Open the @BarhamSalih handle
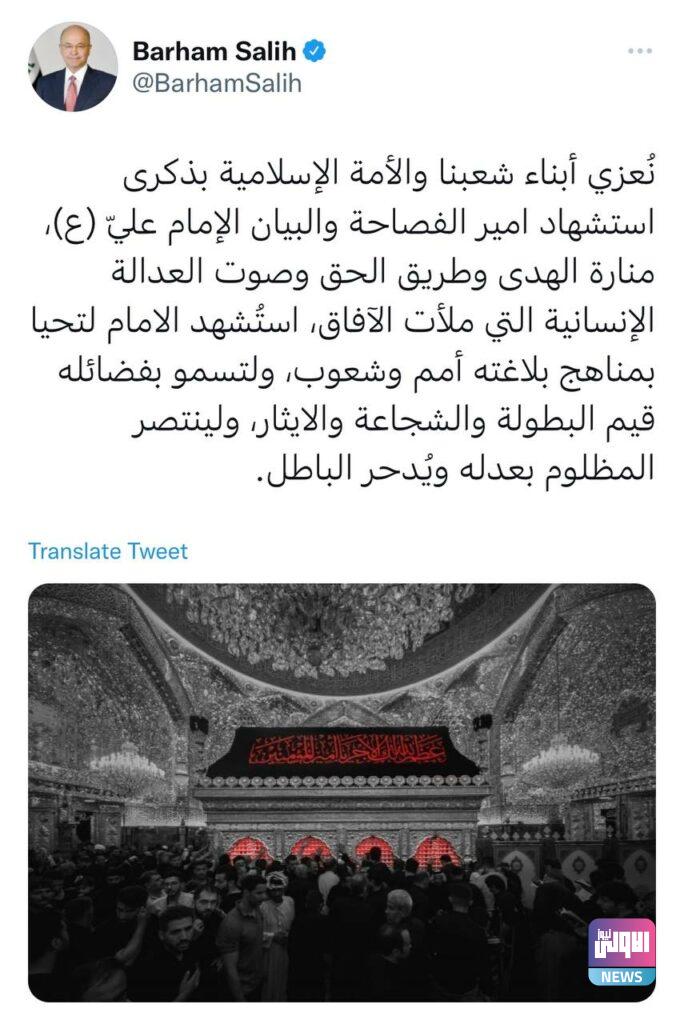This screenshot has height=1024, width=684. tap(217, 84)
